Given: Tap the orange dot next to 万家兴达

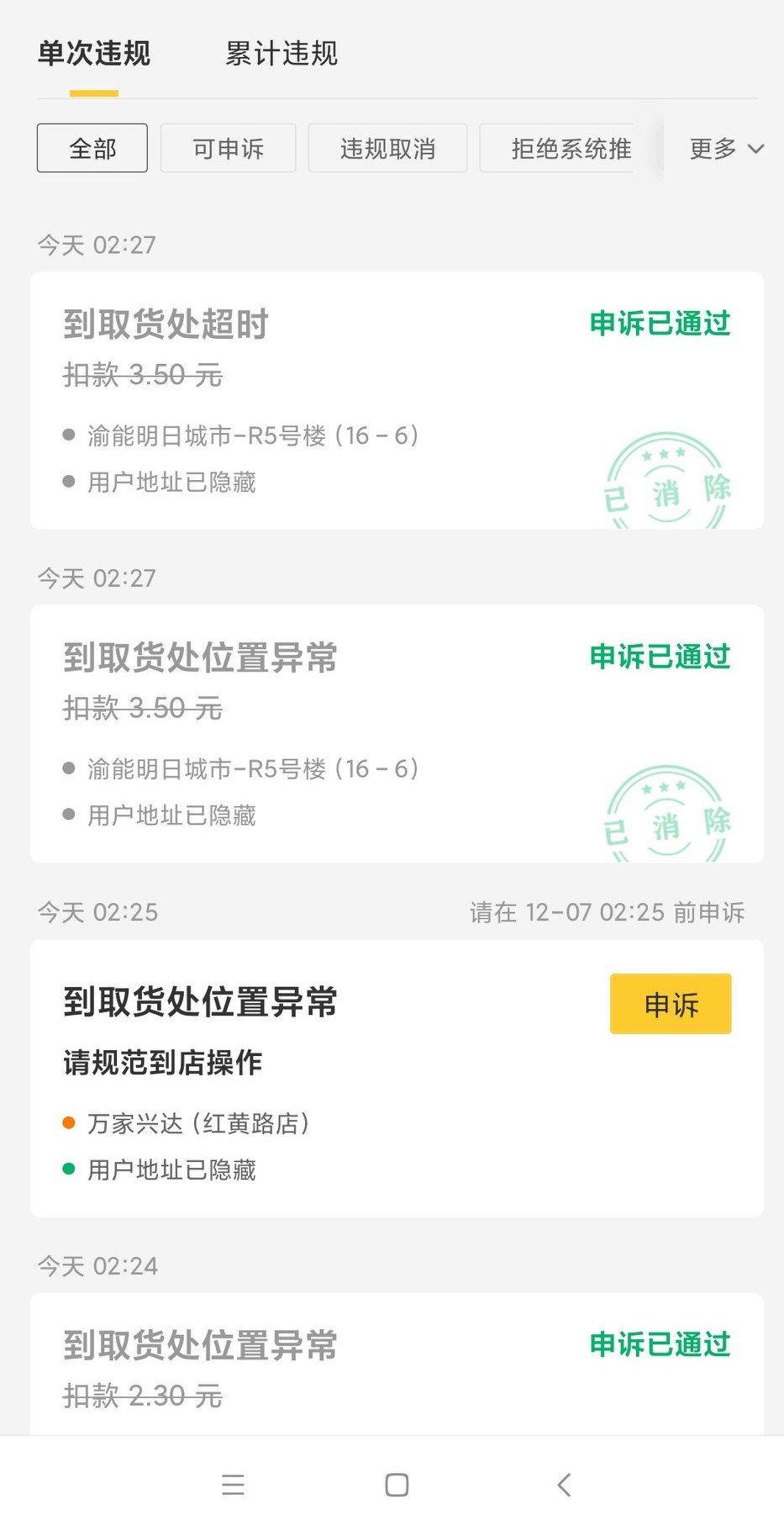Looking at the screenshot, I should click(68, 1122).
